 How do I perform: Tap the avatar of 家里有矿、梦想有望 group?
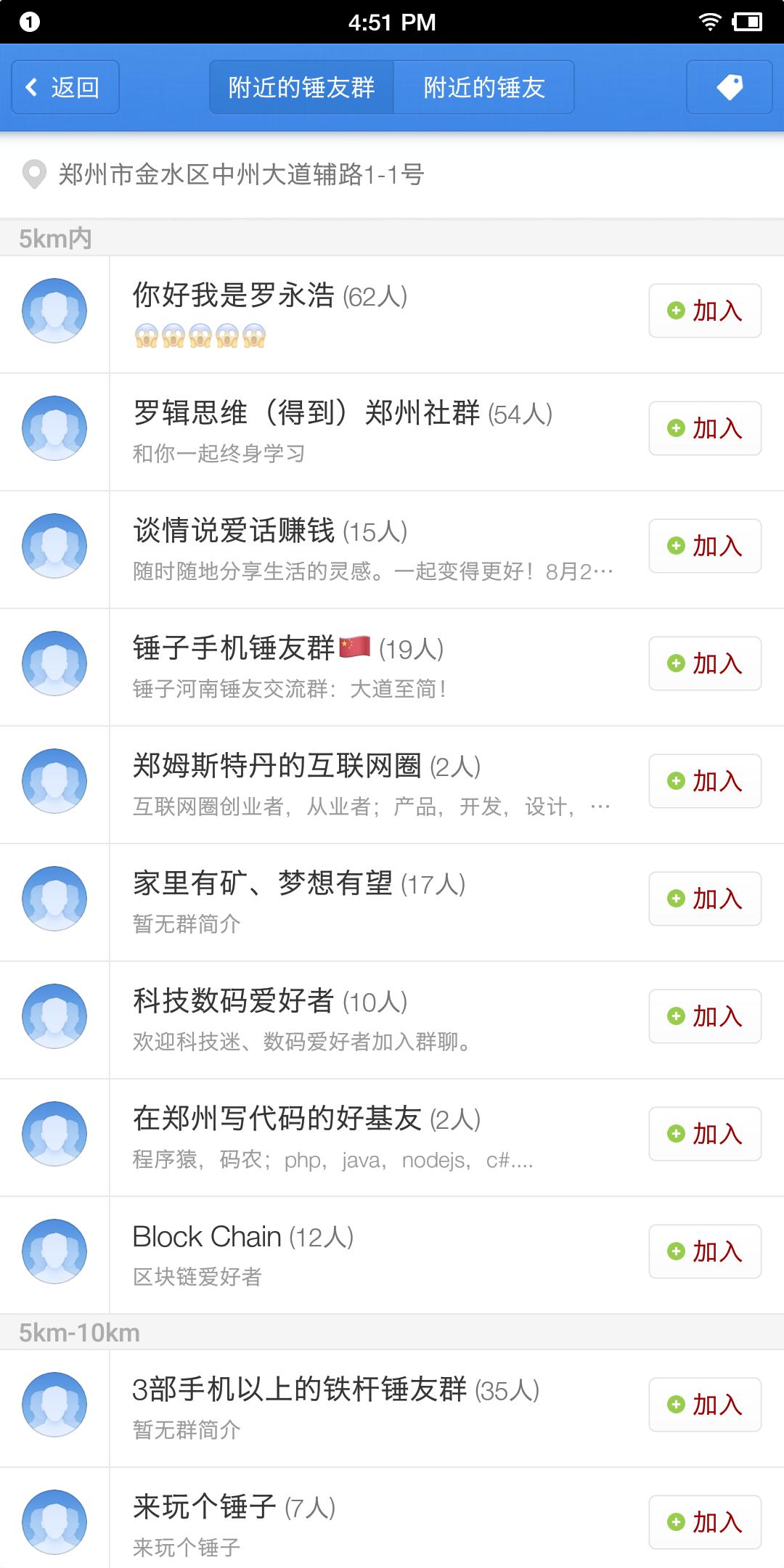point(54,898)
